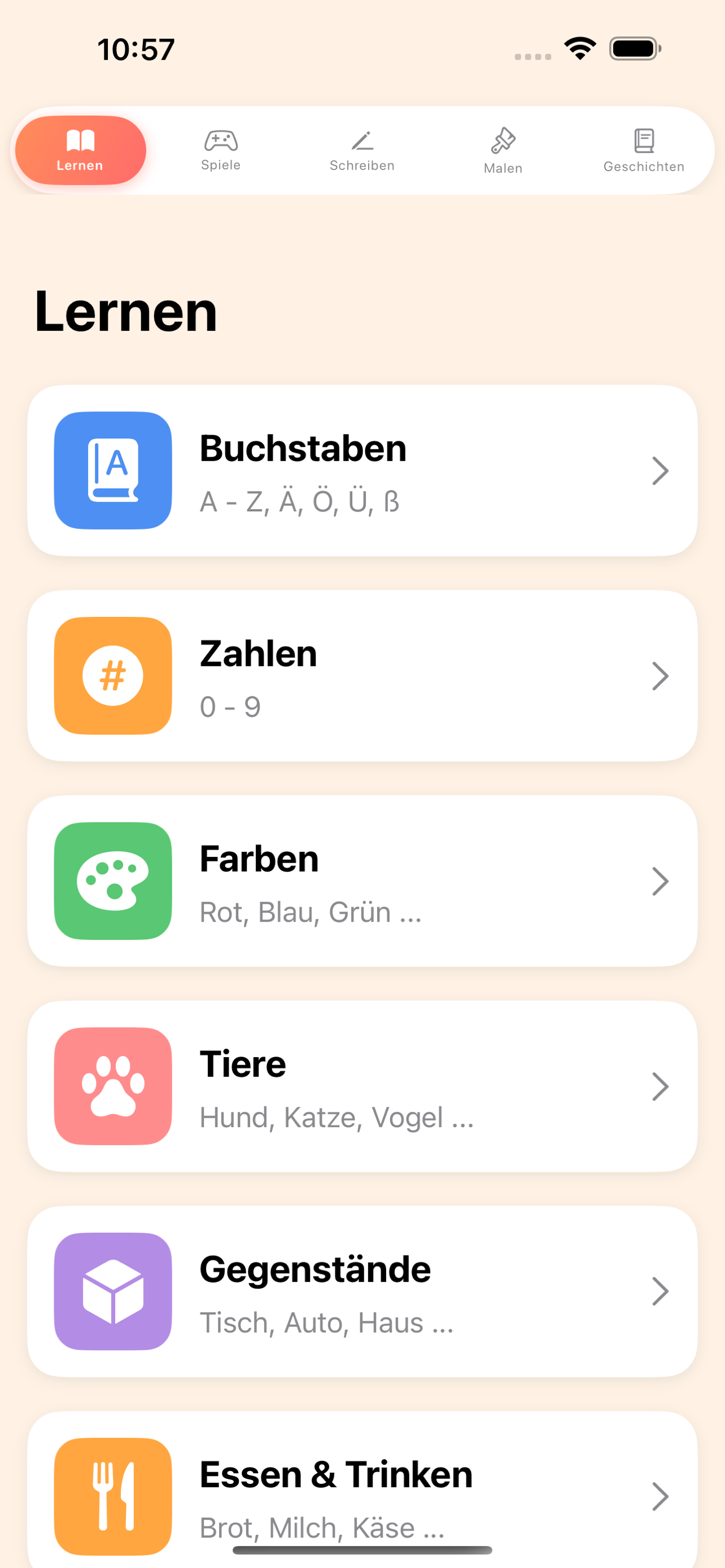Open the Tiere chevron arrow
This screenshot has height=1568, width=725.
[661, 1087]
